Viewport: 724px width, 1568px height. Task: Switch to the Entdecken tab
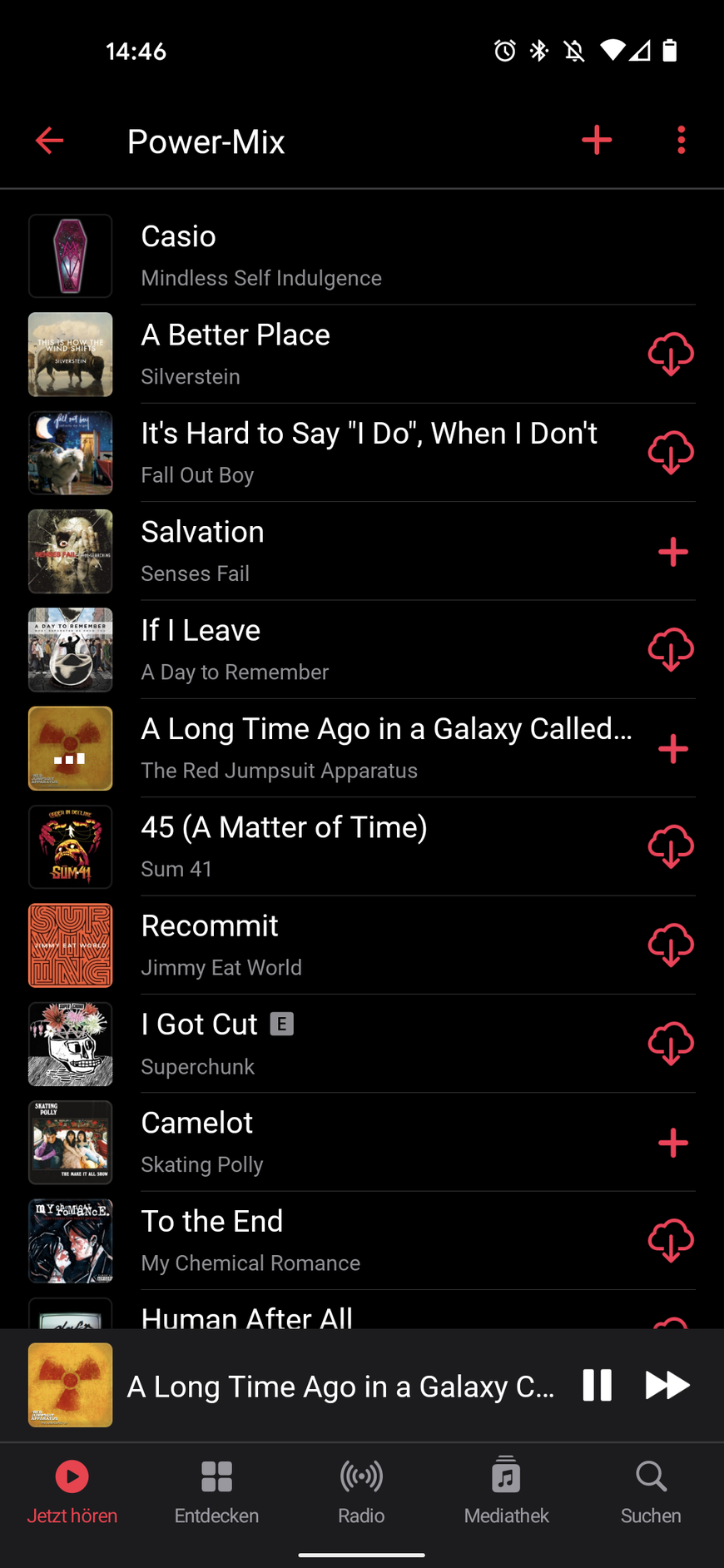click(216, 1492)
